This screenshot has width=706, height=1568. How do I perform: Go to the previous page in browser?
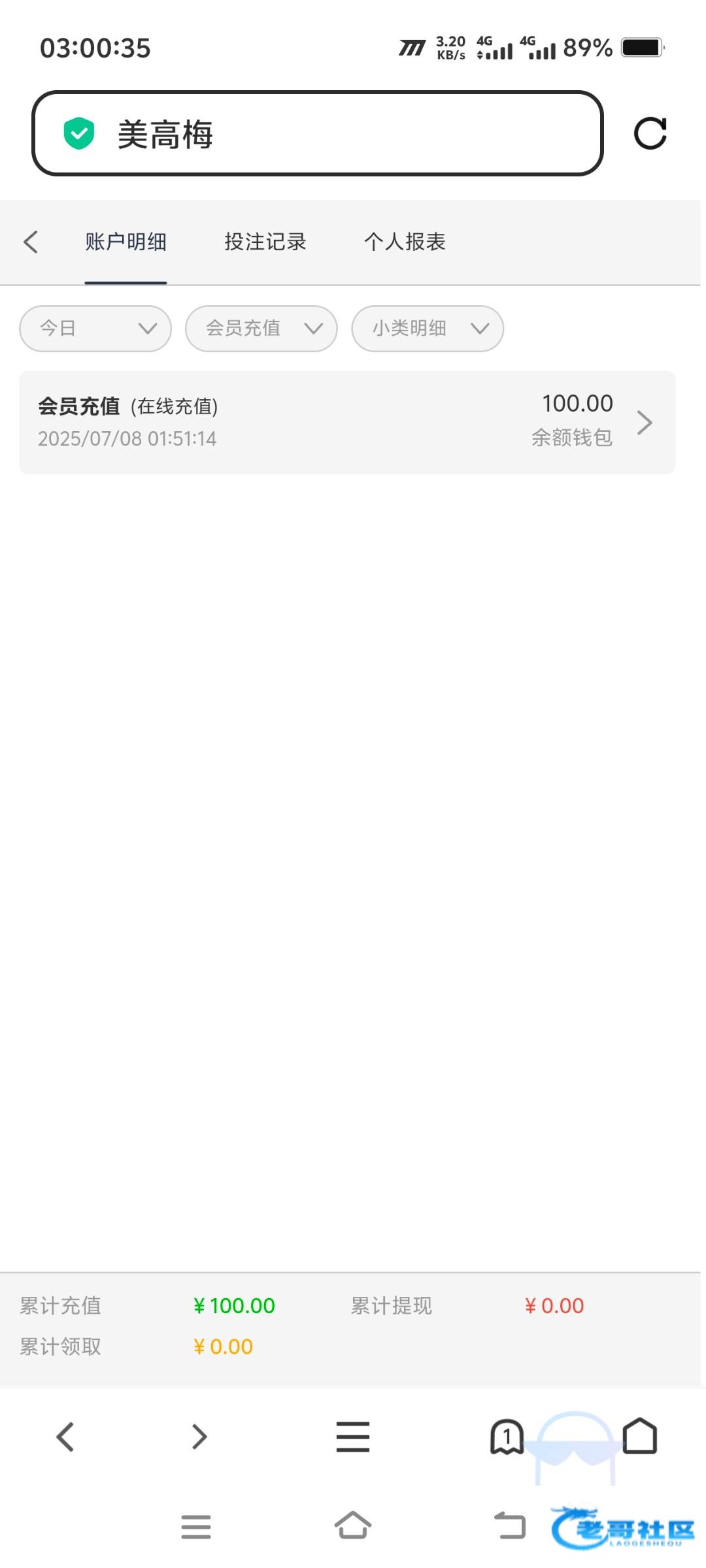pyautogui.click(x=65, y=1437)
